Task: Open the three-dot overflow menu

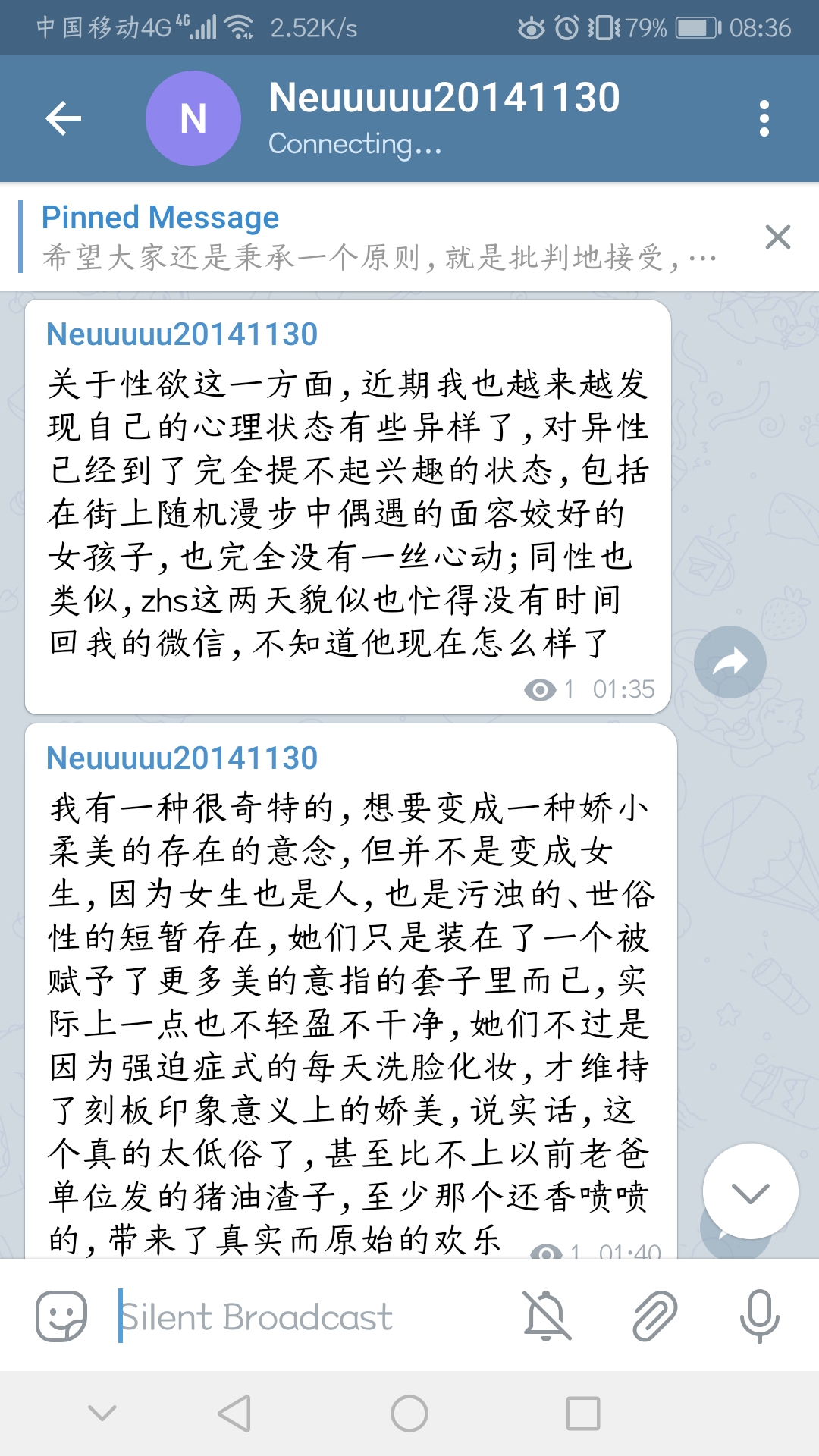Action: pyautogui.click(x=764, y=118)
